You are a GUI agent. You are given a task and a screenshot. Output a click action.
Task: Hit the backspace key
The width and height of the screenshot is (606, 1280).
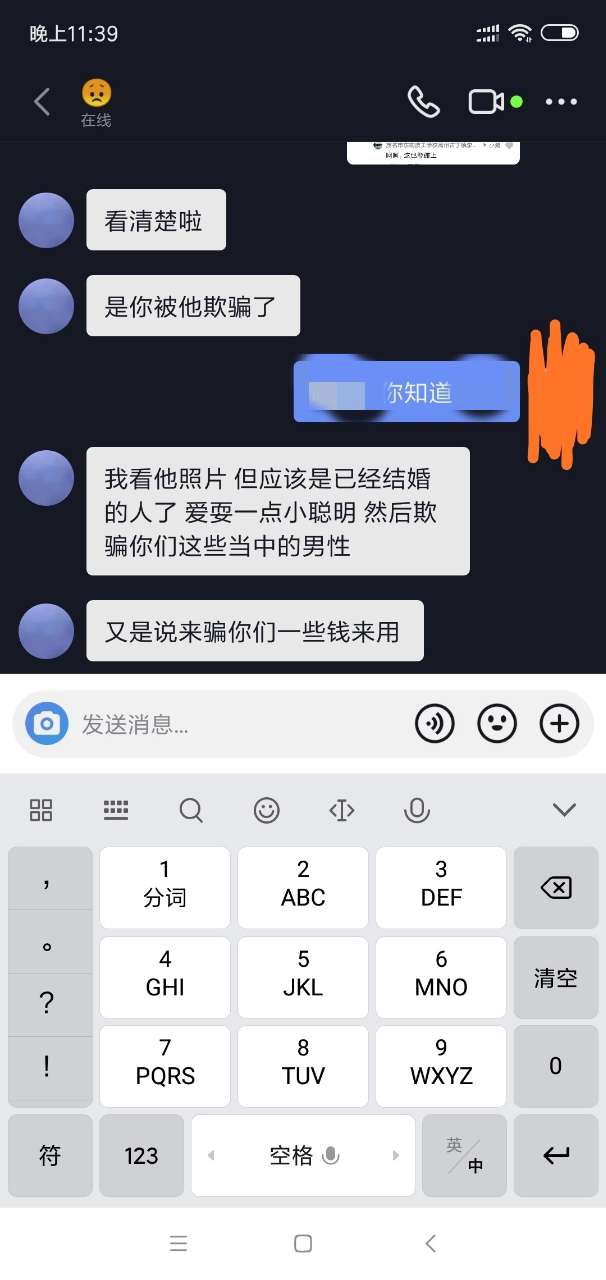pyautogui.click(x=555, y=887)
